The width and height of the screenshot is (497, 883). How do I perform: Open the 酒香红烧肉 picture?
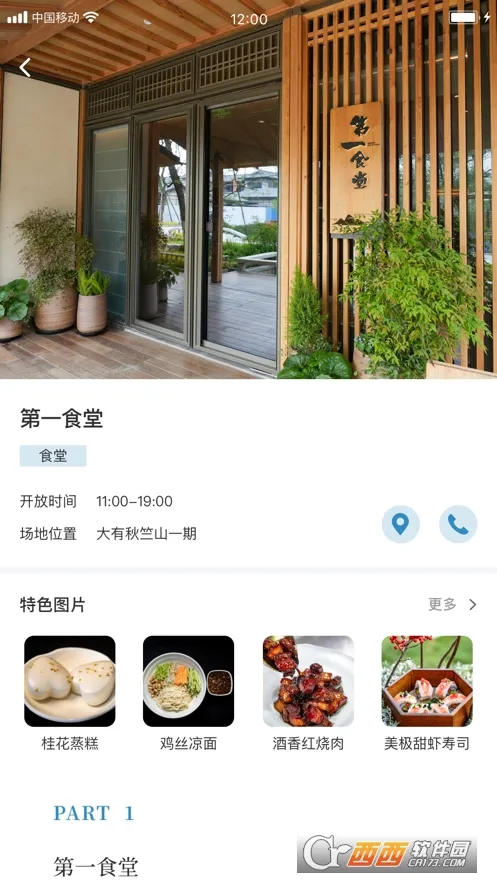click(308, 681)
